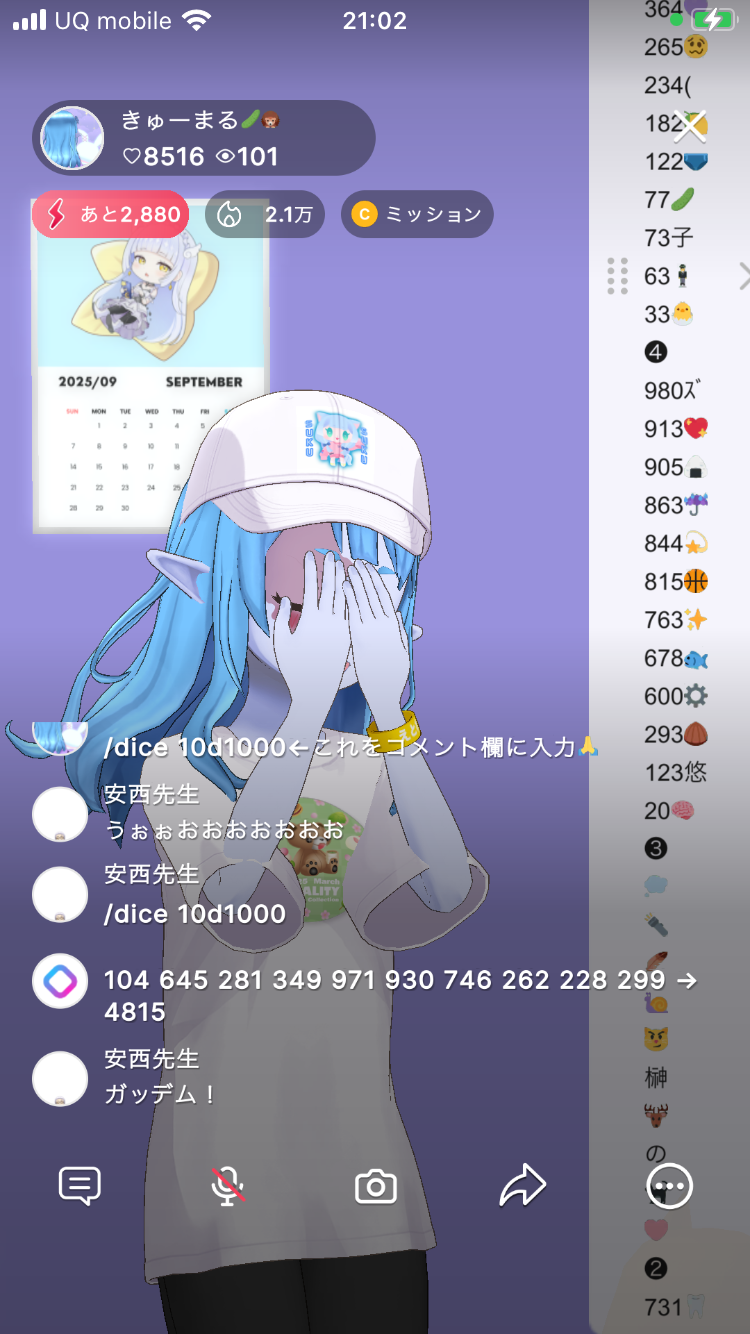The width and height of the screenshot is (750, 1334).
Task: Open the more options menu
Action: point(669,1187)
